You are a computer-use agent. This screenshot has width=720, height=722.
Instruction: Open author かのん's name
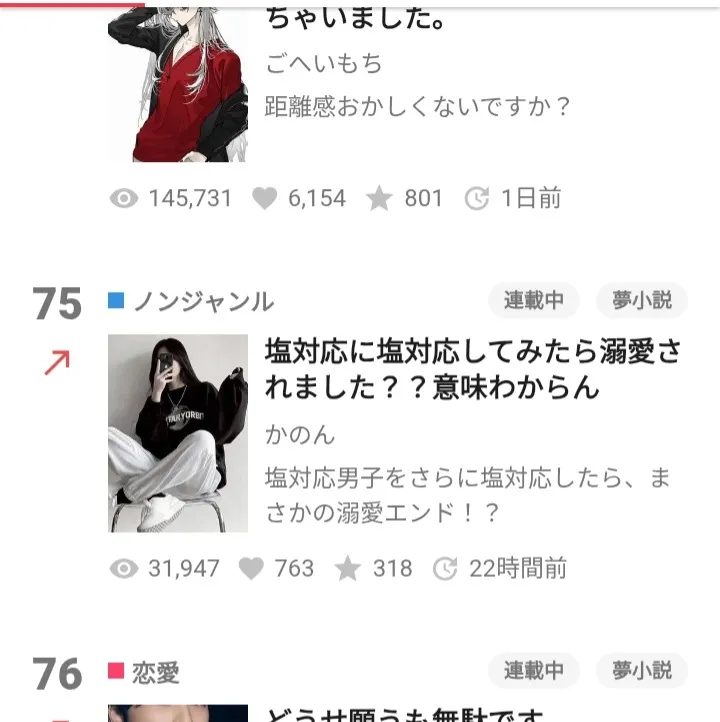pyautogui.click(x=300, y=435)
